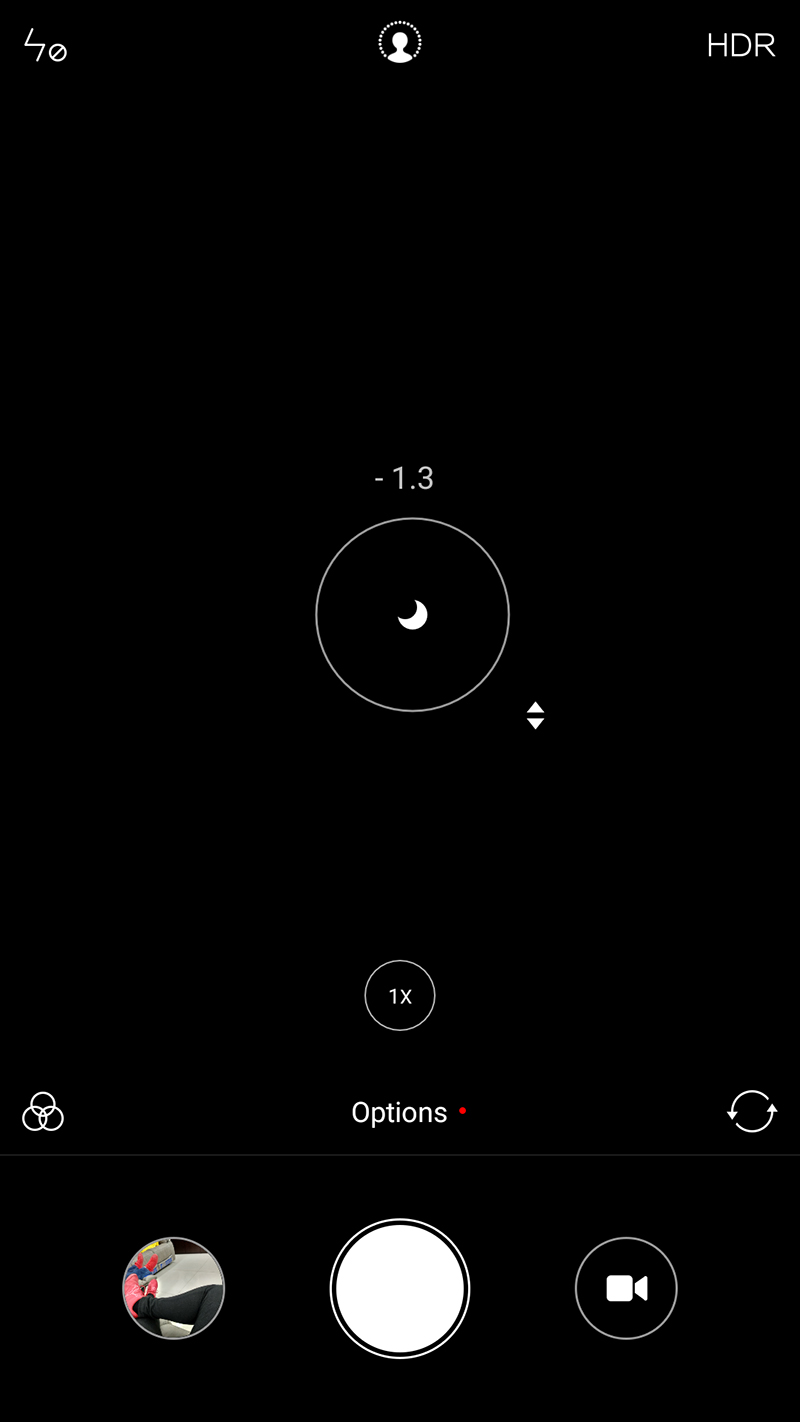Open the Options menu
The width and height of the screenshot is (800, 1422).
[x=400, y=1112]
